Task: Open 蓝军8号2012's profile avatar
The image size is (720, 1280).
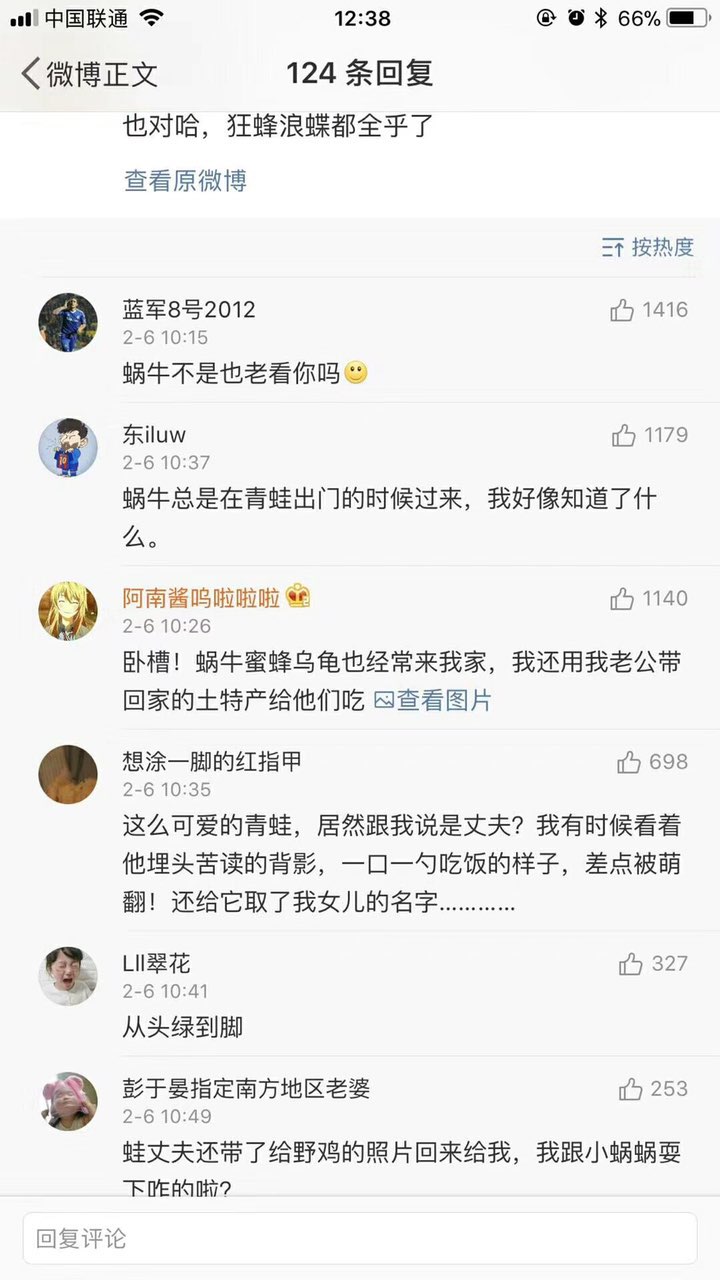Action: point(68,322)
